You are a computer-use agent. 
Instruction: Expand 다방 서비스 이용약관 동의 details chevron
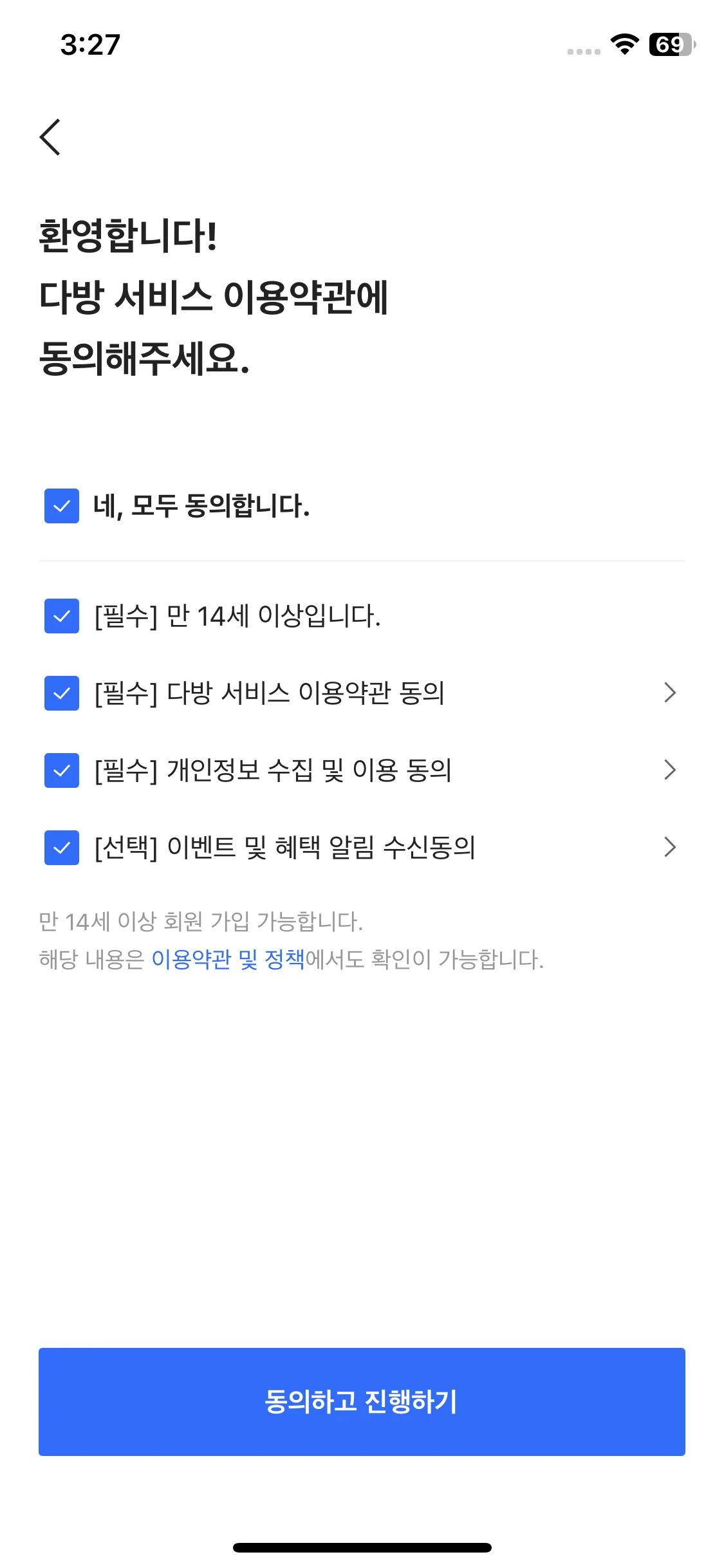click(x=669, y=693)
